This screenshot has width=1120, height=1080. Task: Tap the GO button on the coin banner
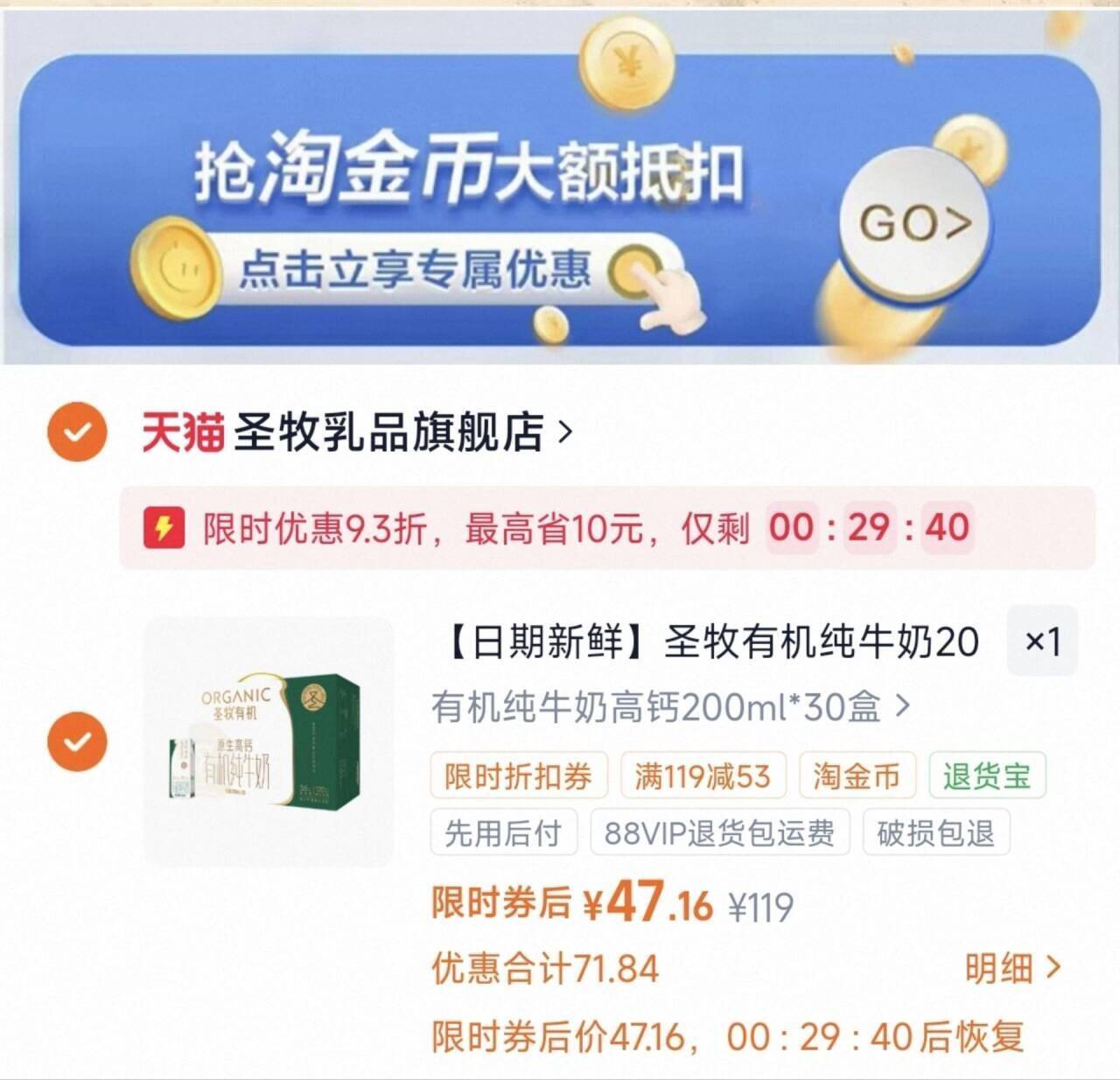914,224
